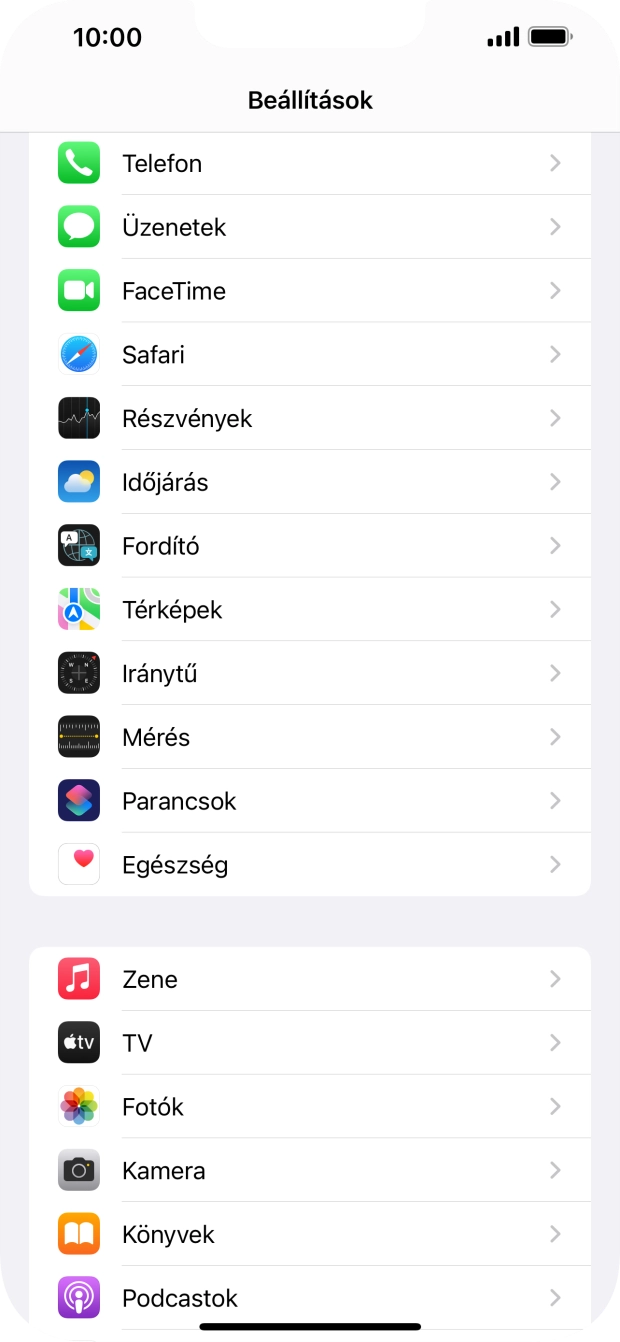Open Telefon settings

click(x=310, y=163)
